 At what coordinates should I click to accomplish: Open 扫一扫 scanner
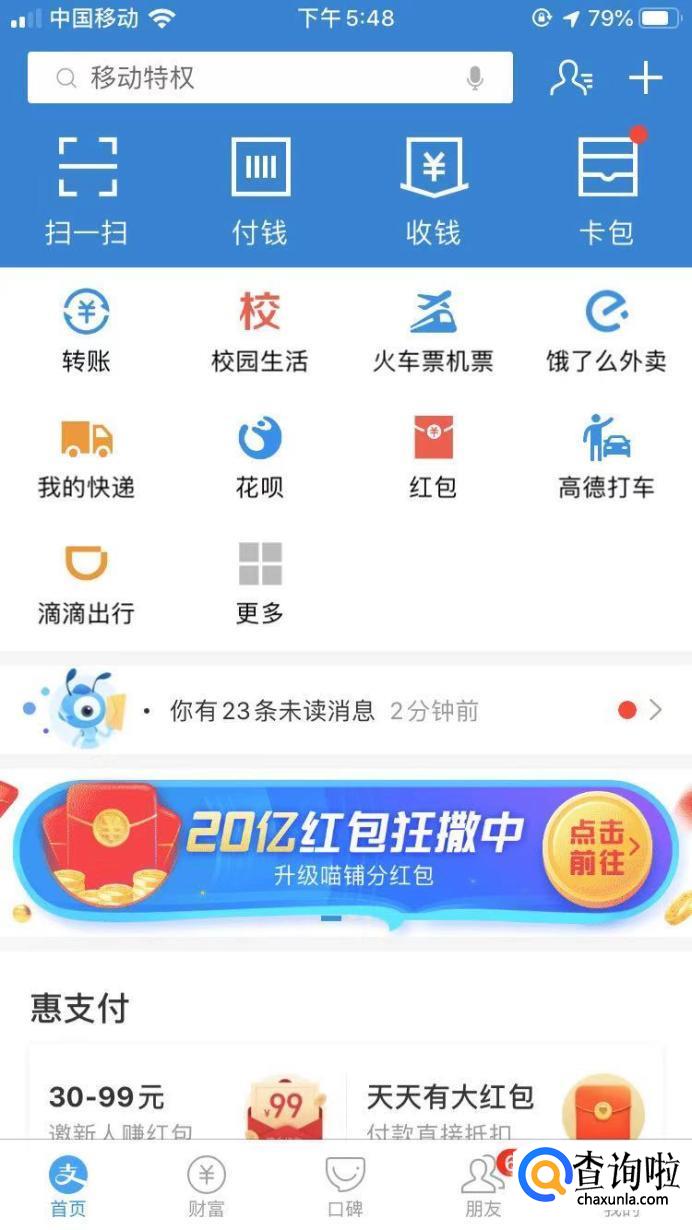pyautogui.click(x=87, y=190)
